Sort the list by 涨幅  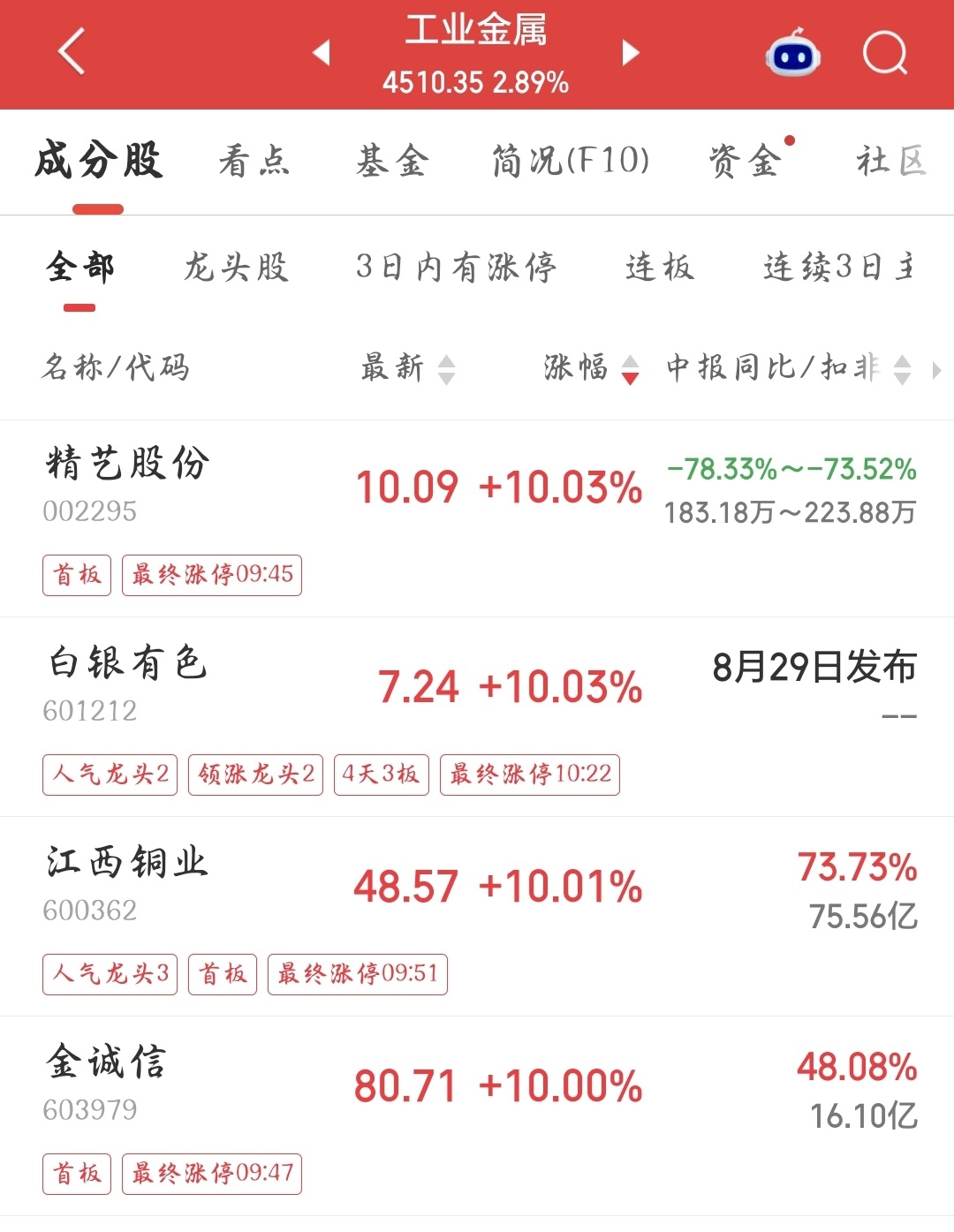tap(591, 367)
